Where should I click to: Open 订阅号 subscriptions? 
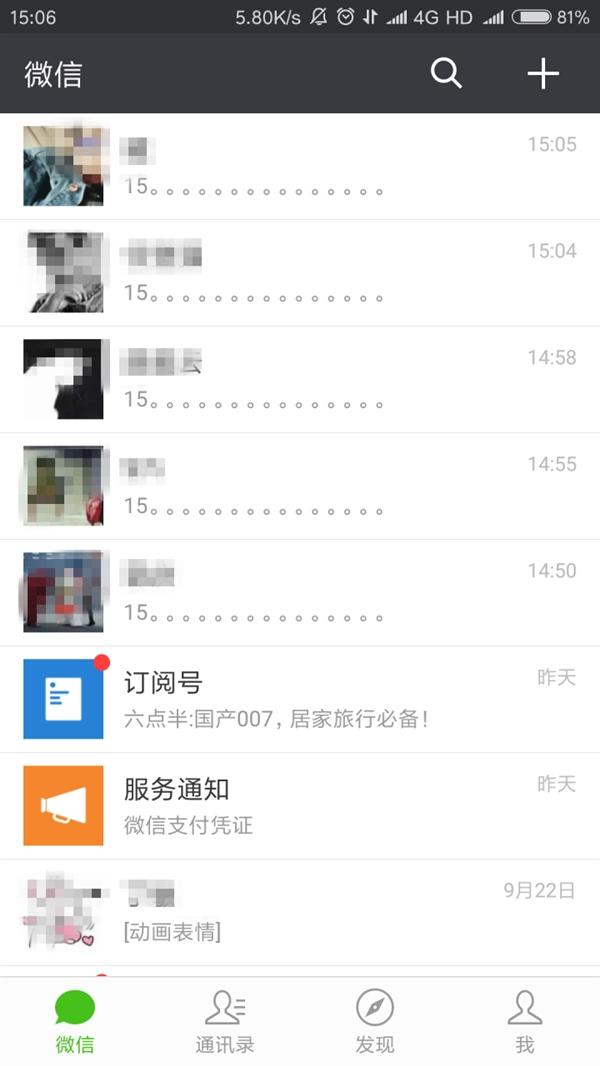300,700
